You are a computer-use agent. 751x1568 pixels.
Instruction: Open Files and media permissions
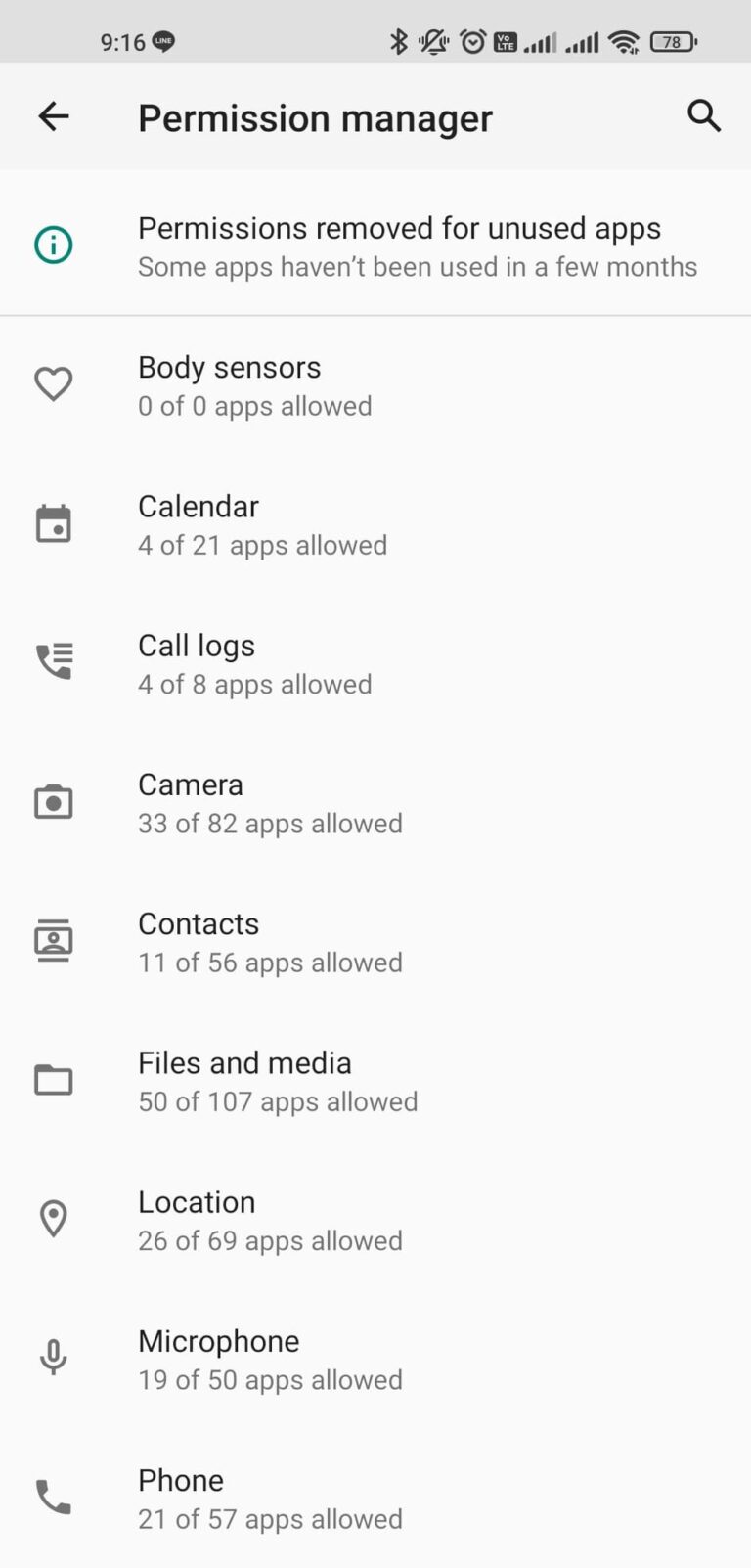click(375, 1081)
